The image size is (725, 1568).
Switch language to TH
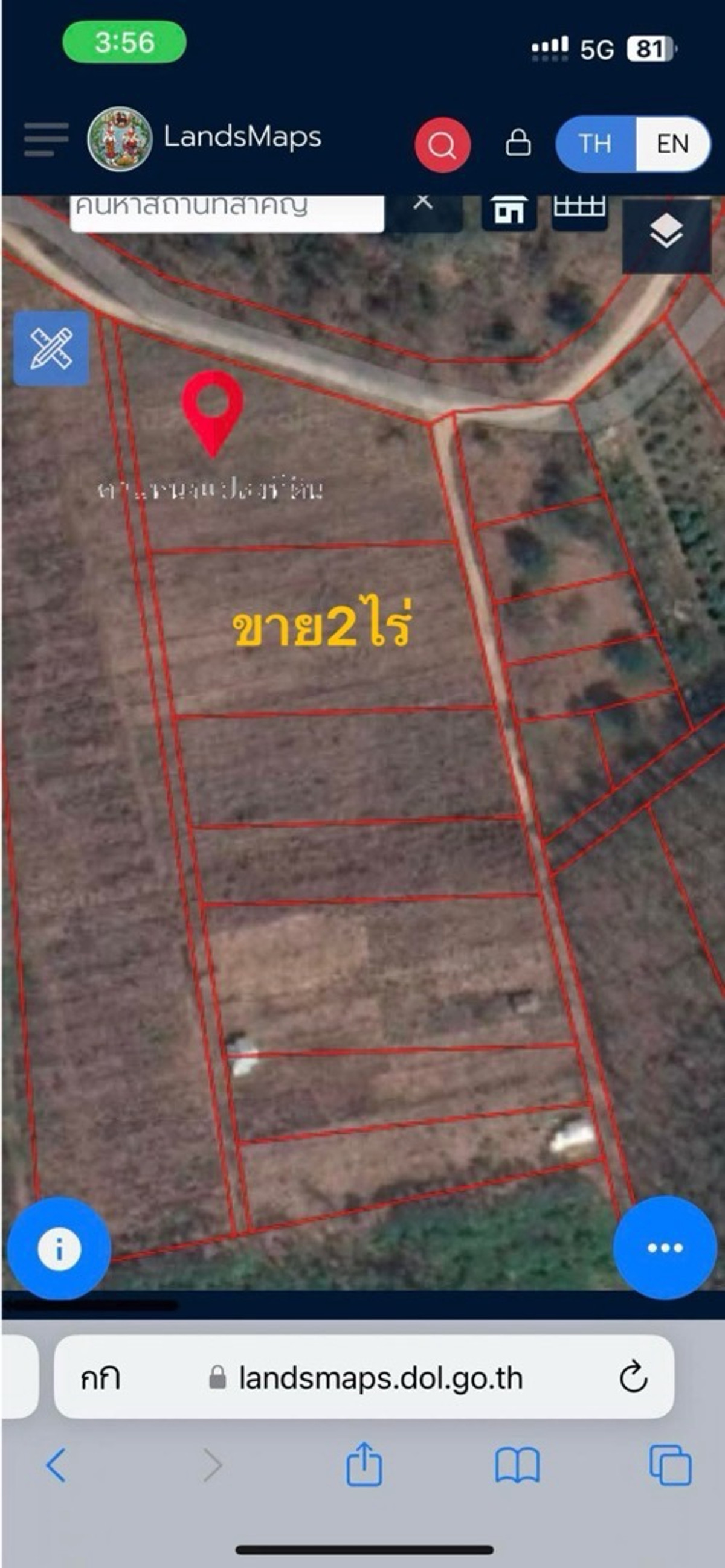594,144
